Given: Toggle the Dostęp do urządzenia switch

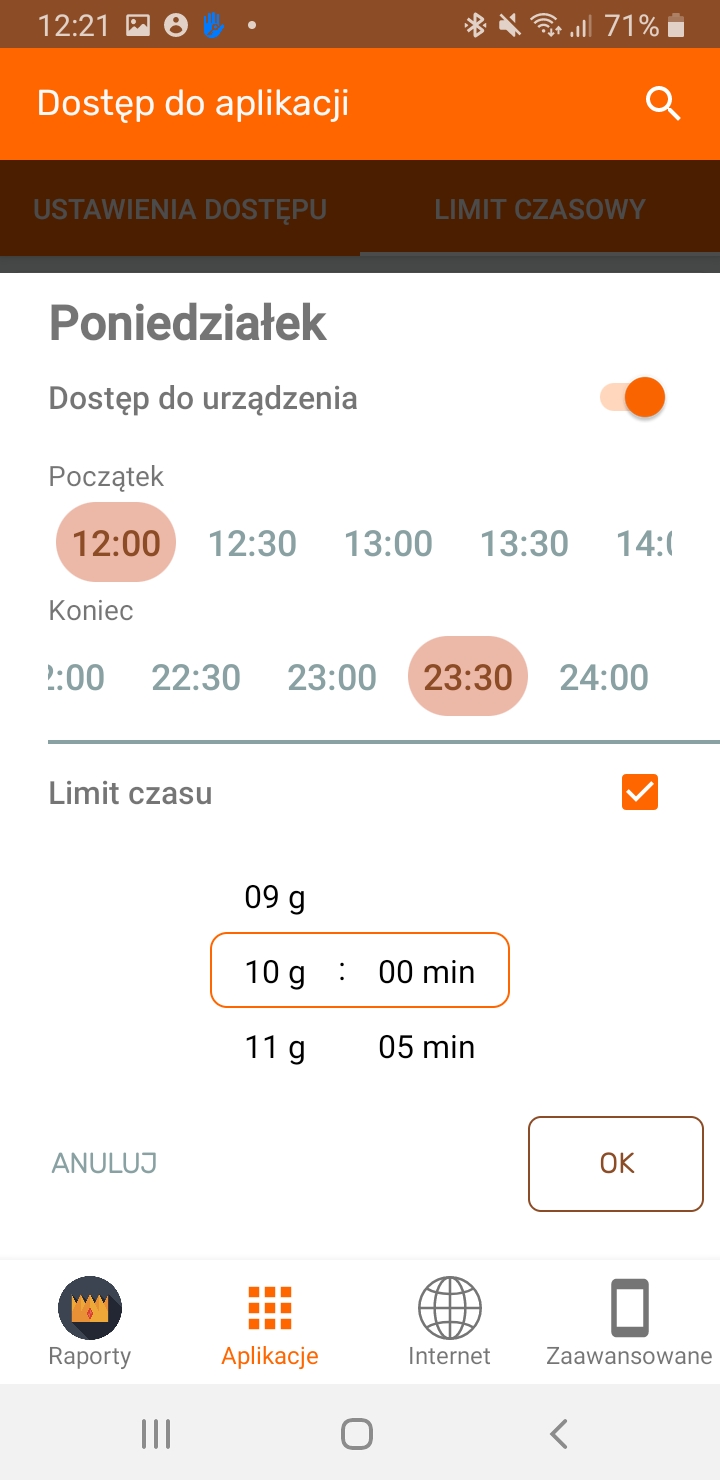Looking at the screenshot, I should 633,397.
